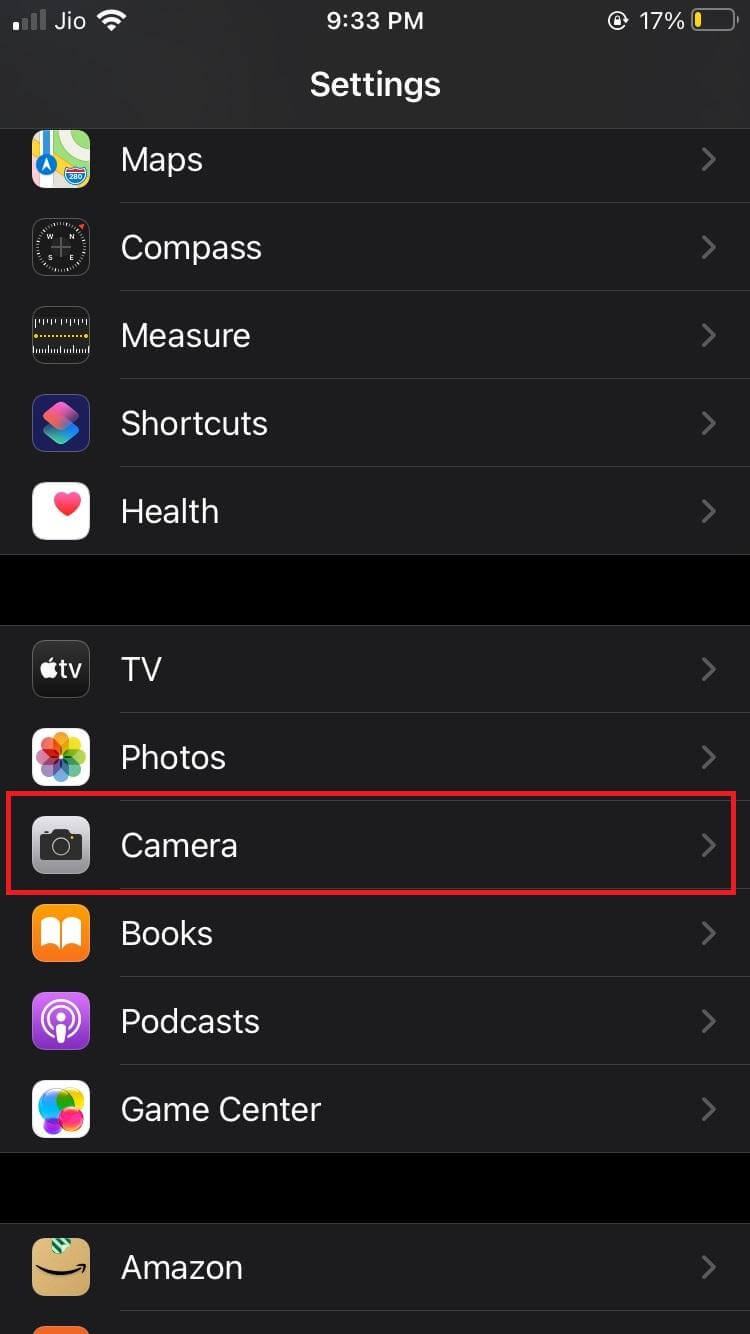Tap the Wi-Fi status bar icon
Viewport: 750px width, 1334px height.
(110, 18)
